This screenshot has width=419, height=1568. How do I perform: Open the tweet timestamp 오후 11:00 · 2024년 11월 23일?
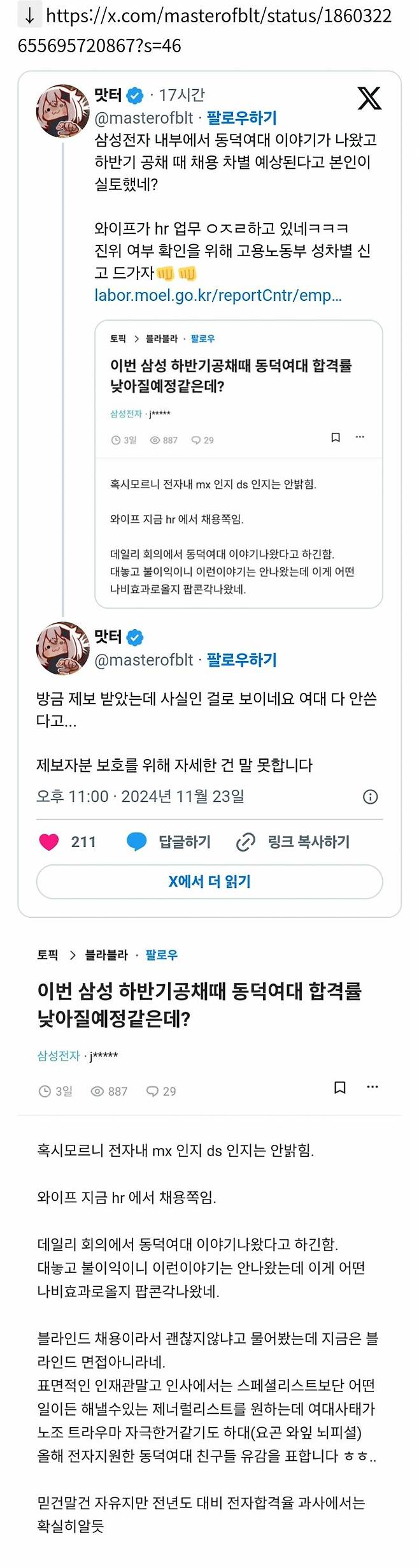click(x=140, y=797)
